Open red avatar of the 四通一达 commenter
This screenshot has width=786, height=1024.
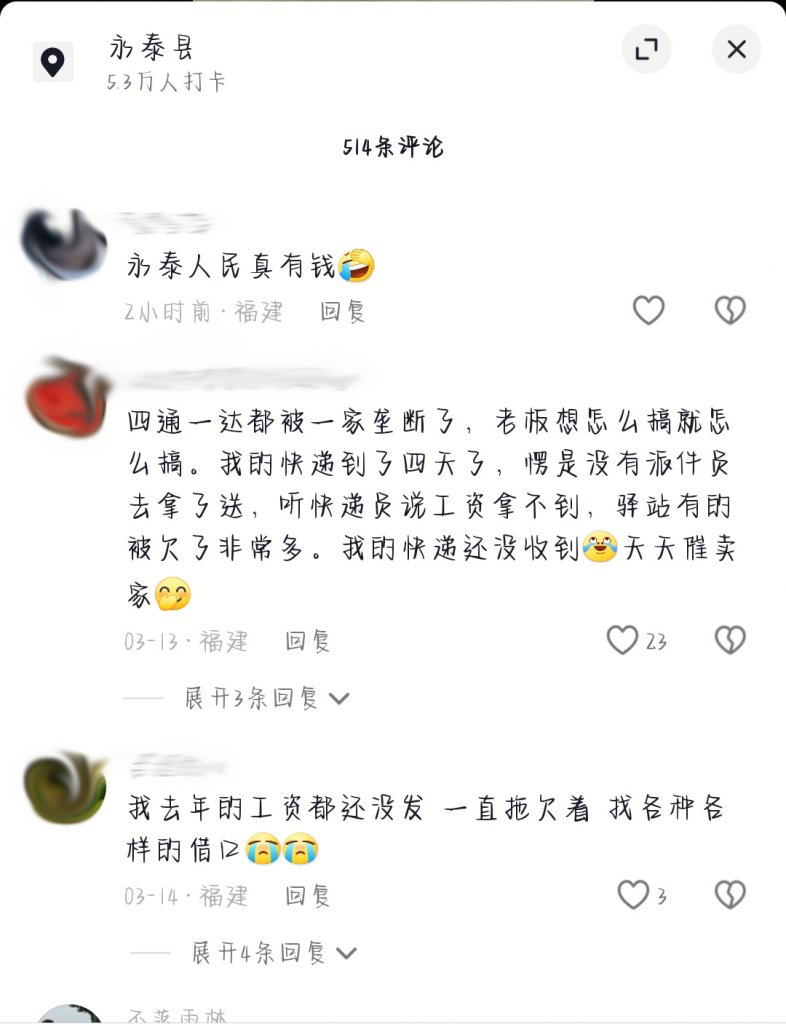coord(66,397)
